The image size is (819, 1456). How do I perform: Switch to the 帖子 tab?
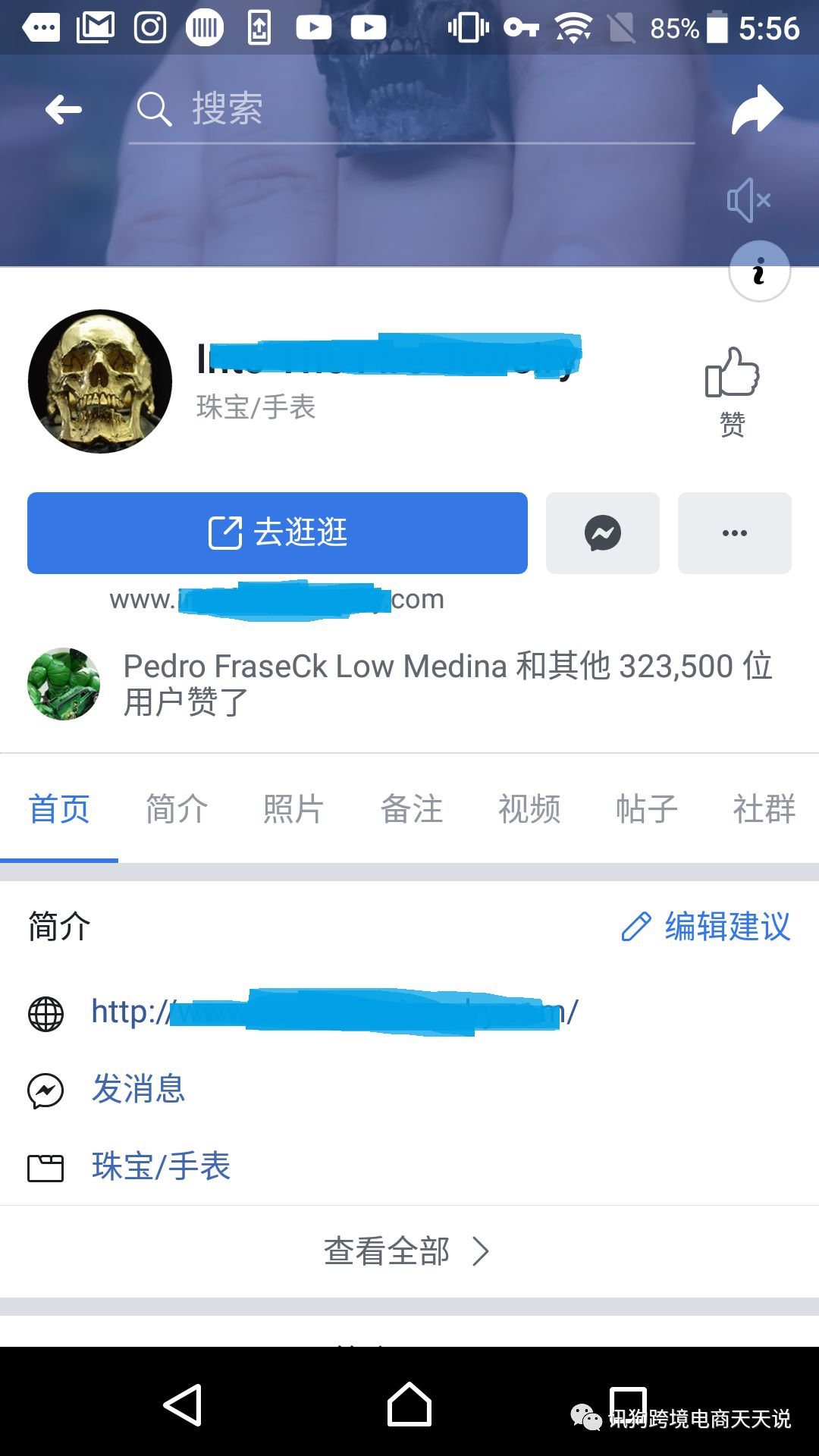647,809
